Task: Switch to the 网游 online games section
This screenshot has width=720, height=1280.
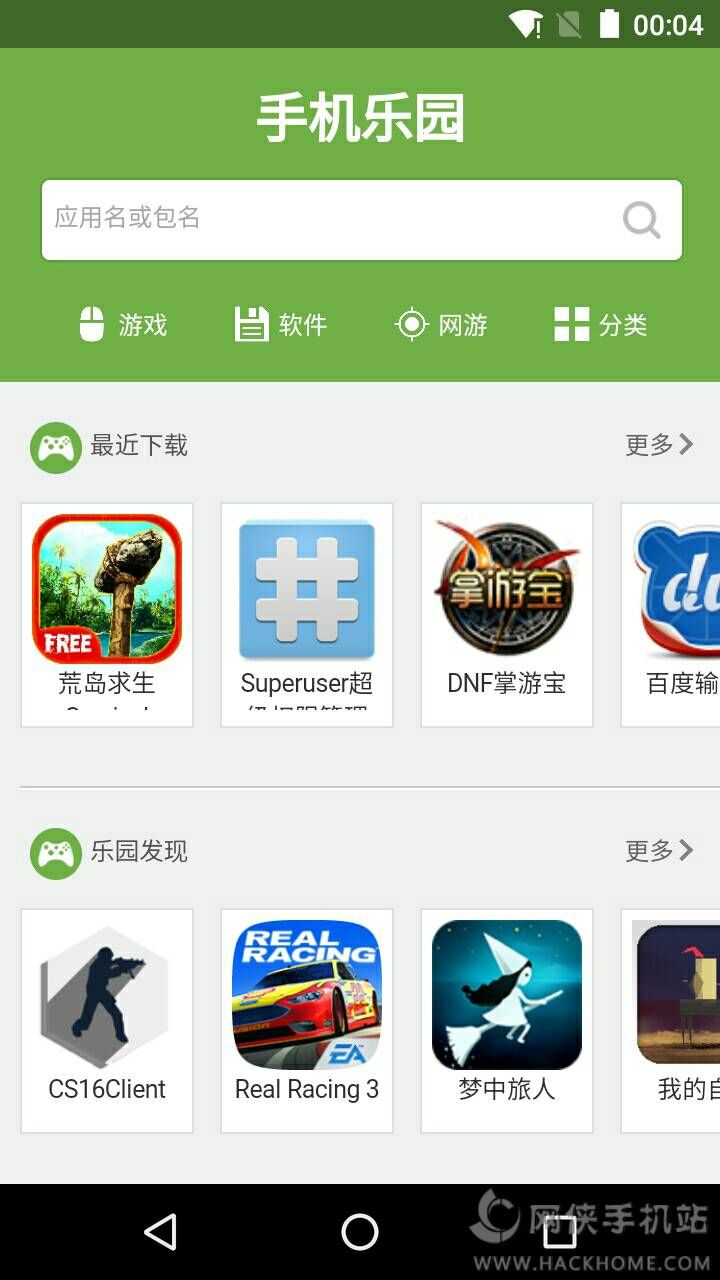Action: coord(441,325)
